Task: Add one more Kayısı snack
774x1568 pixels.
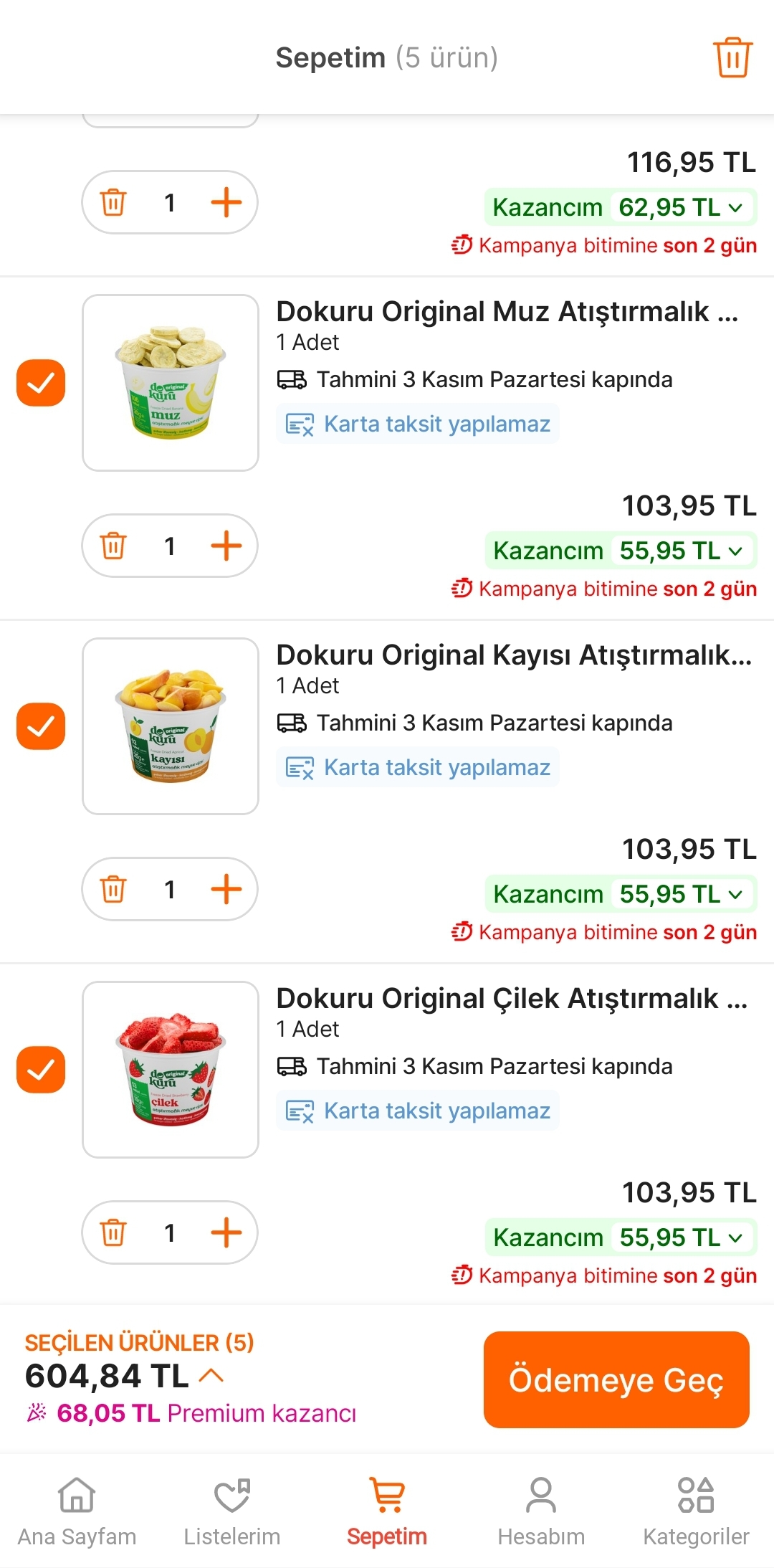Action: point(226,890)
